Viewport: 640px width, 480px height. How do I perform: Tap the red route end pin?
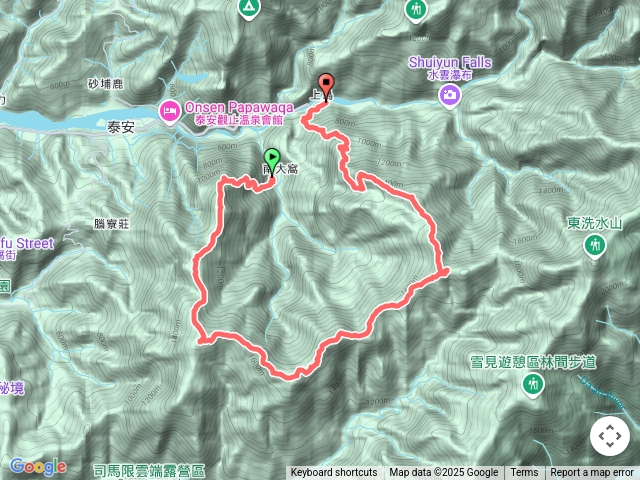coord(325,86)
